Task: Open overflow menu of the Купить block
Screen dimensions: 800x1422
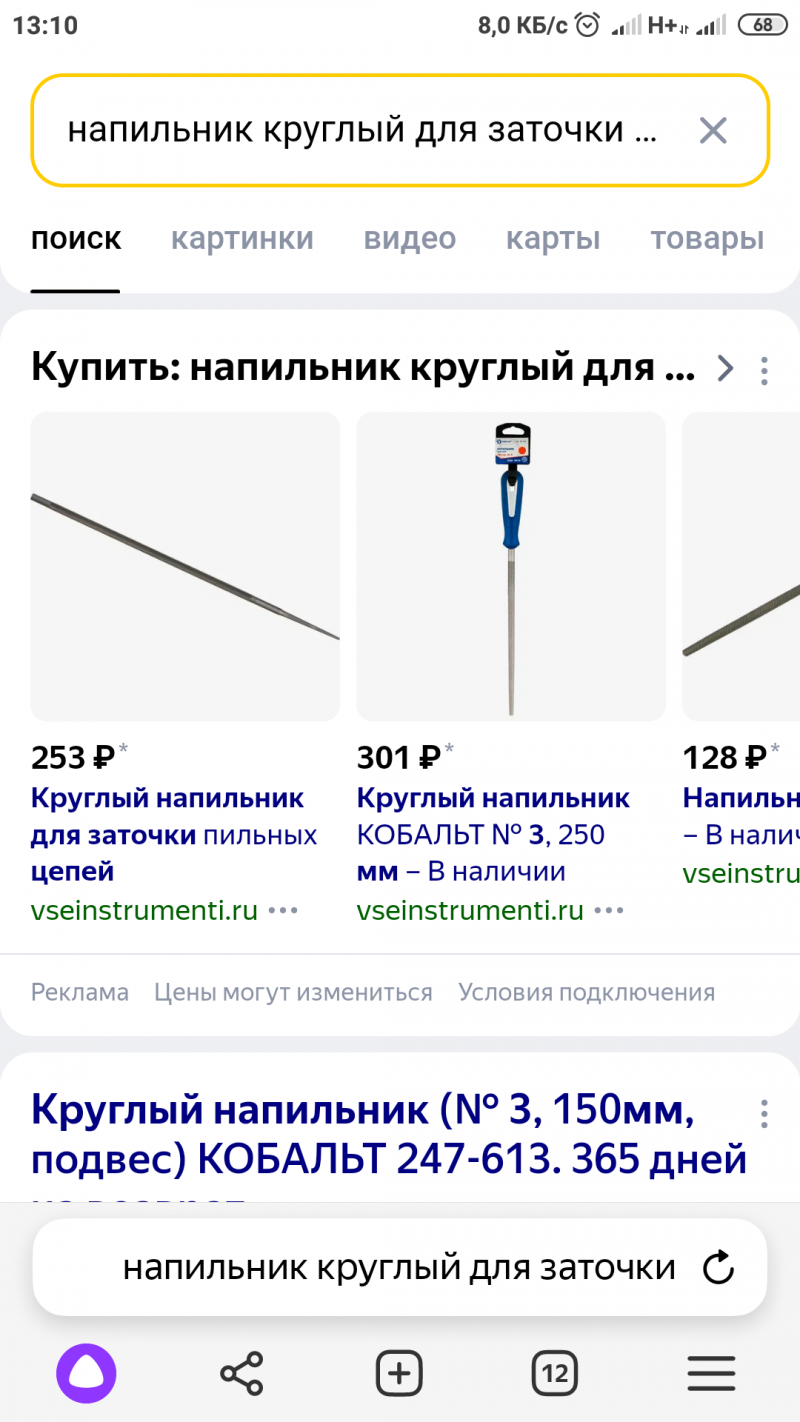Action: pyautogui.click(x=764, y=371)
